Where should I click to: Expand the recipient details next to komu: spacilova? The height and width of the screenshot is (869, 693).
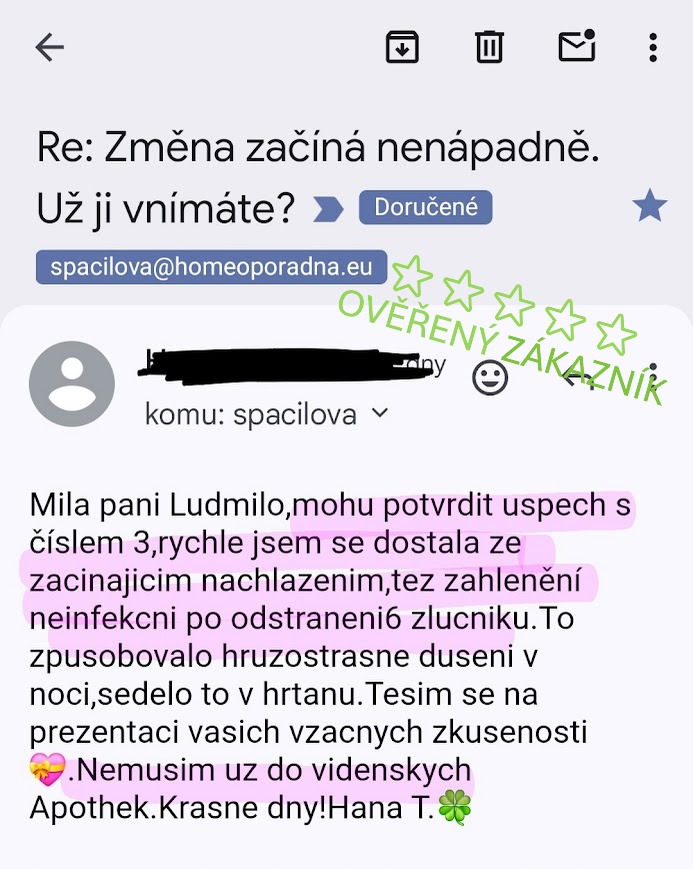[x=379, y=413]
